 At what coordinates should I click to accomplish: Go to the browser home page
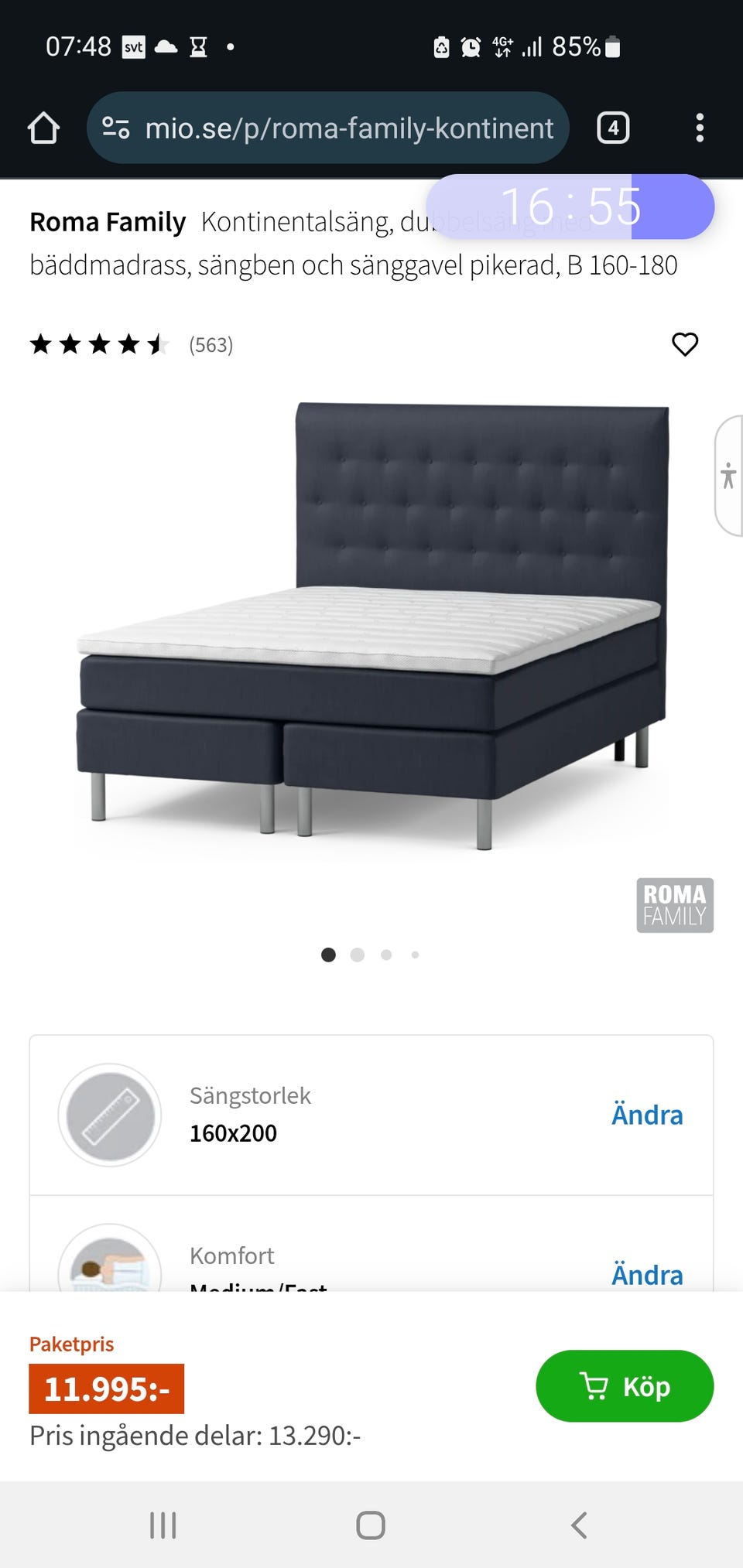pos(43,128)
